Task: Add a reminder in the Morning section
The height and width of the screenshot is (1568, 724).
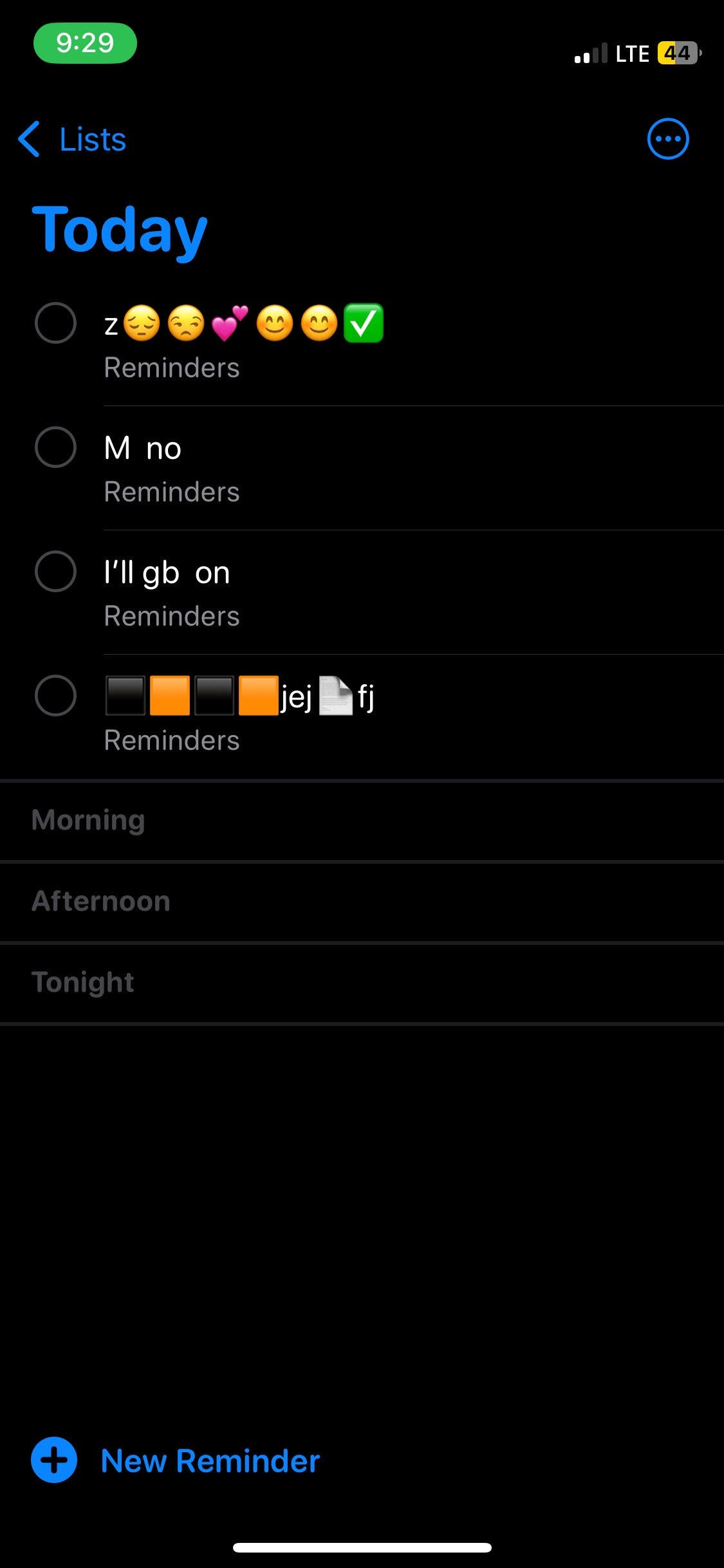Action: (x=362, y=821)
